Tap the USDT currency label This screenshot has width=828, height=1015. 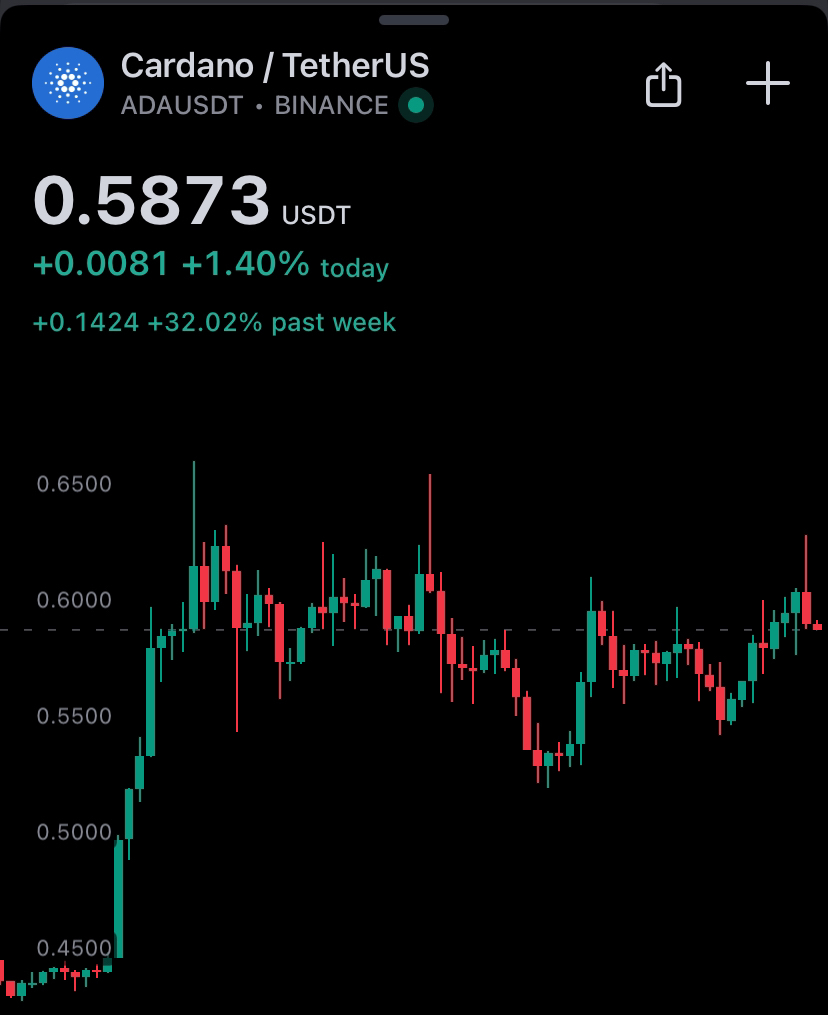(x=317, y=213)
